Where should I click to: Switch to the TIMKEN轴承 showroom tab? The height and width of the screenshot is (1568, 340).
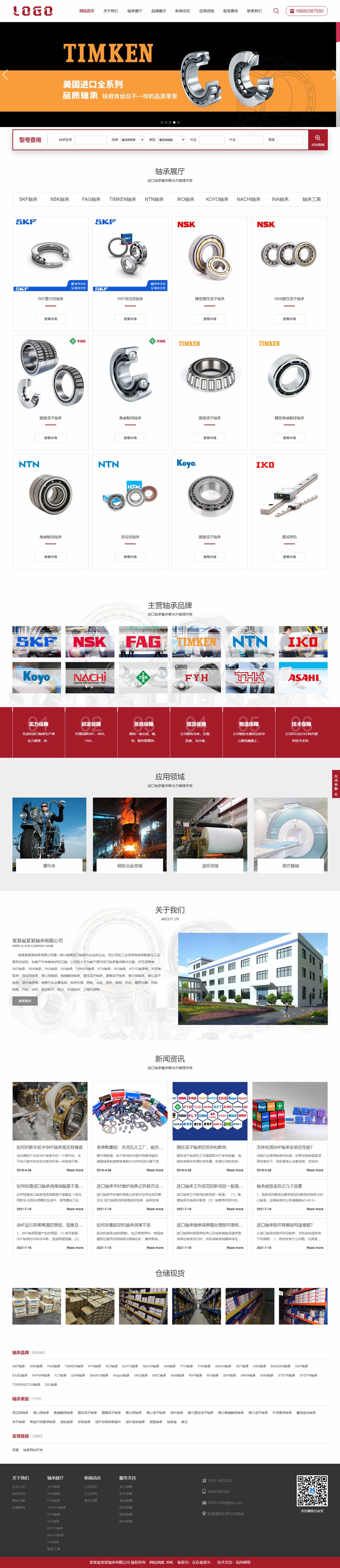[123, 199]
